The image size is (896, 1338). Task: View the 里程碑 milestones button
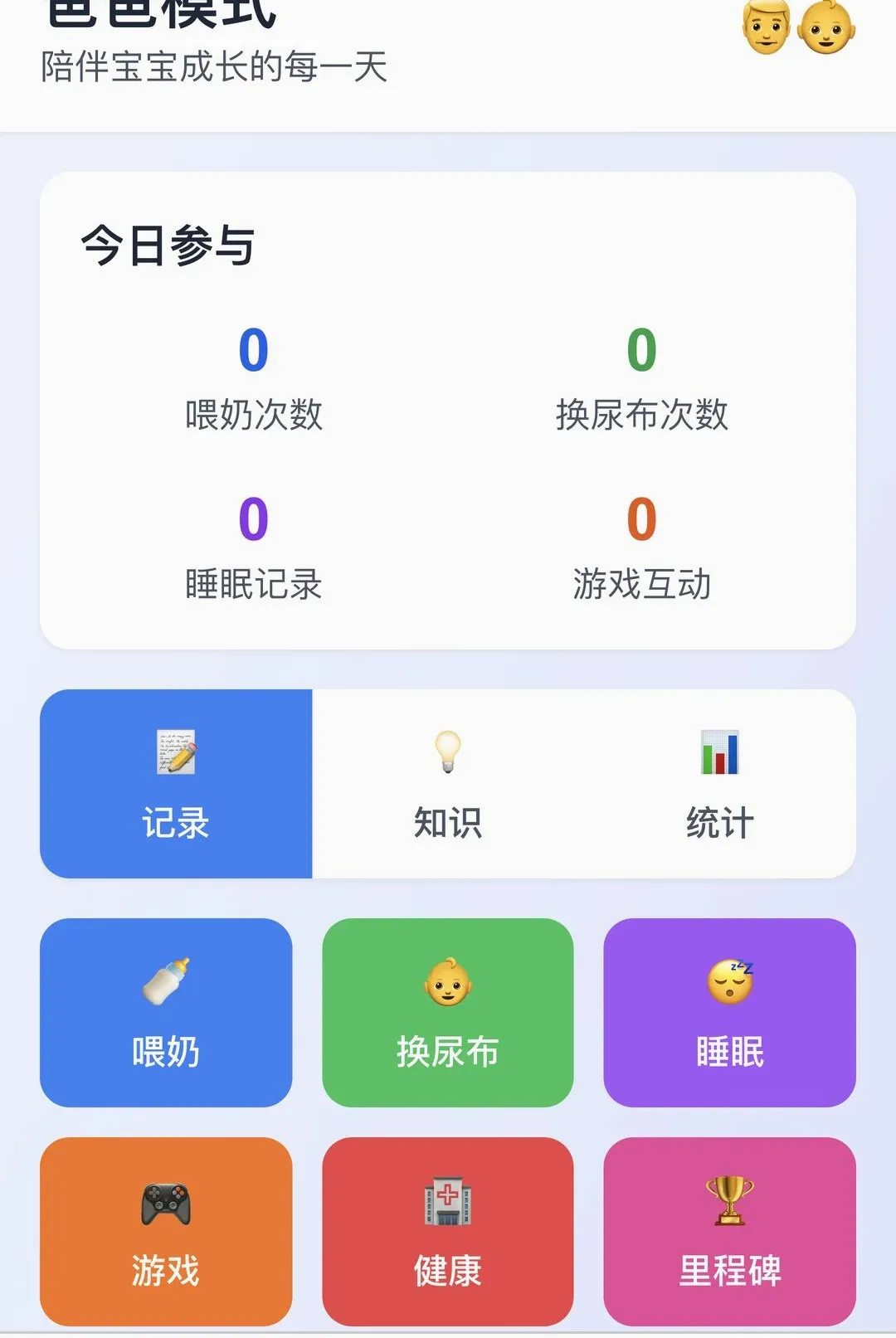(730, 1231)
